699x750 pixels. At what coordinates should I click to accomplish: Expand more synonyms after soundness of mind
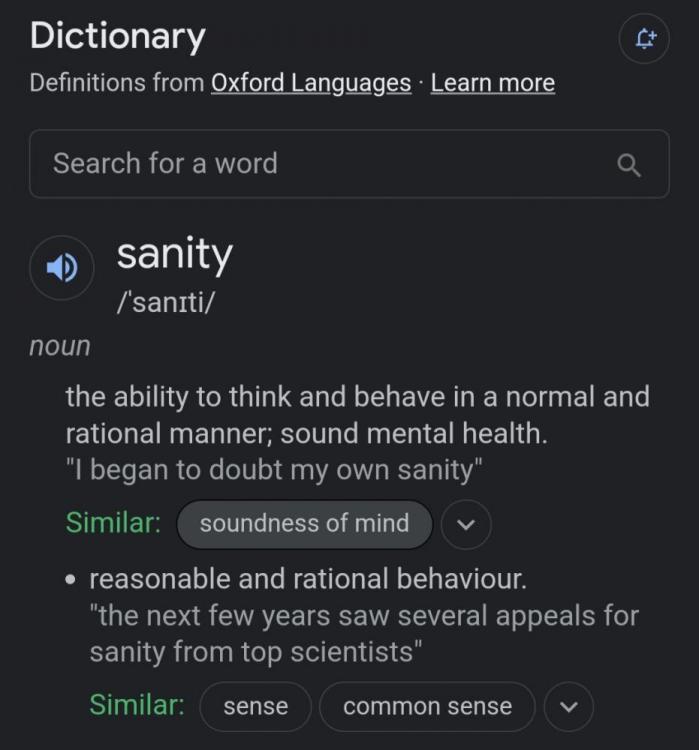(466, 524)
